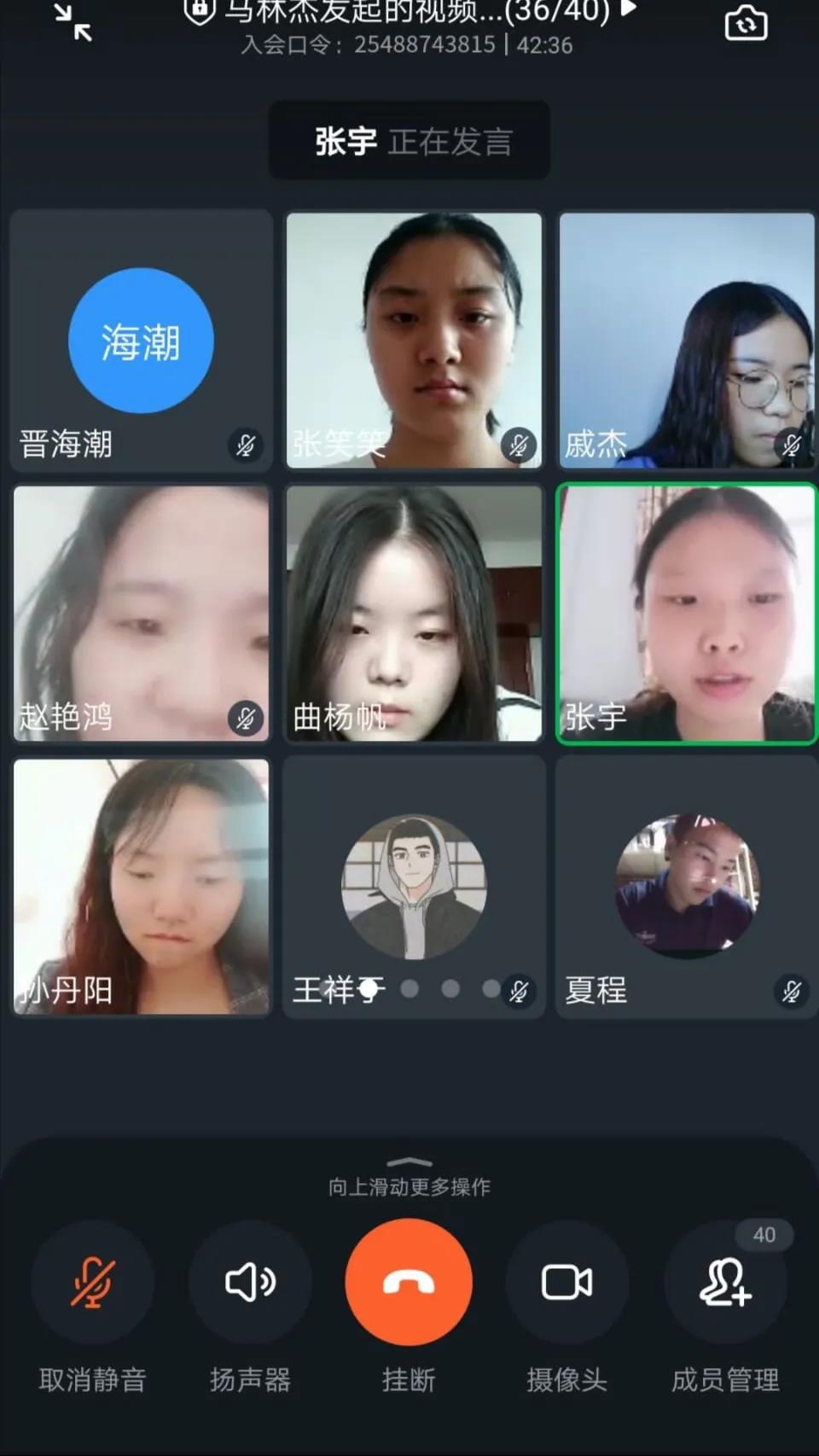Hang up the call with 挂断
Image resolution: width=819 pixels, height=1456 pixels.
(409, 1283)
